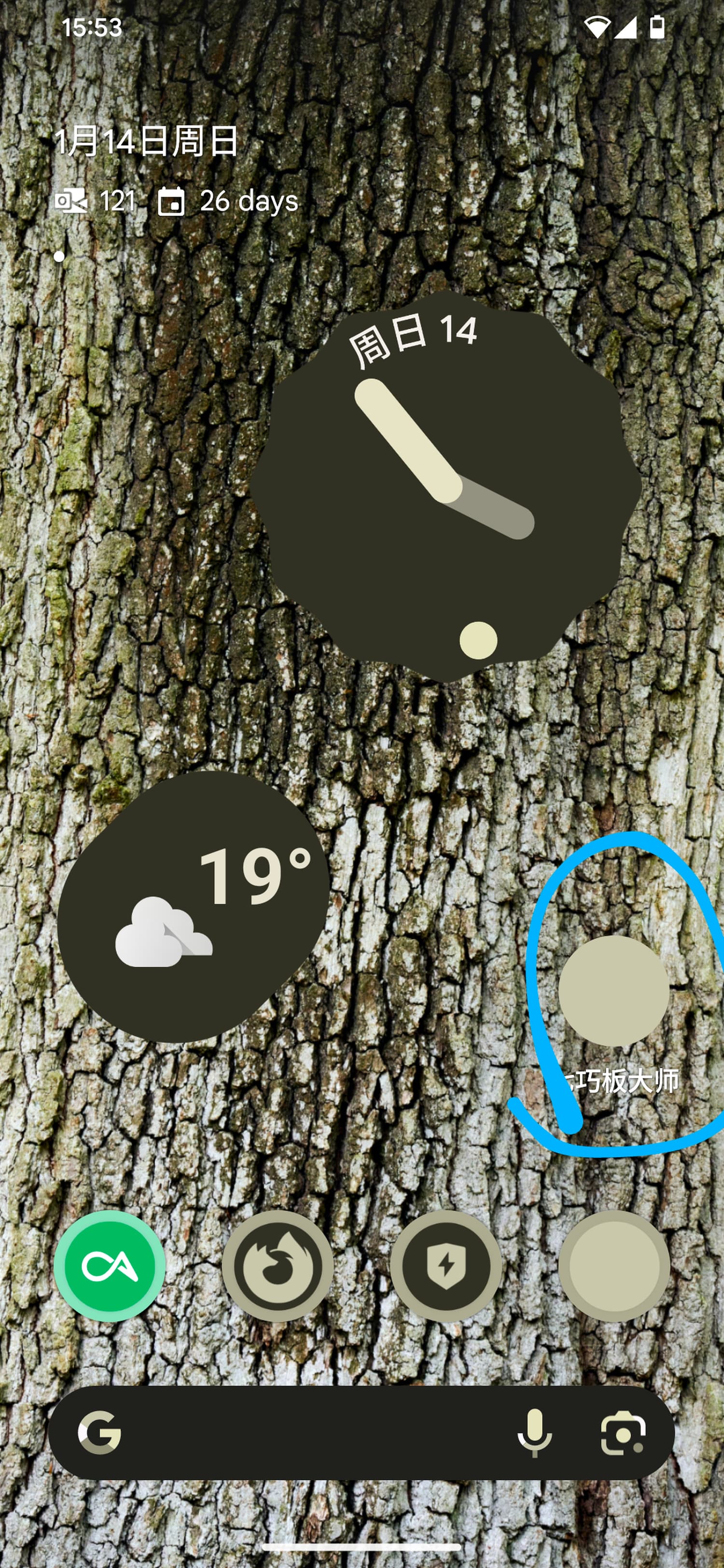Start a Google voice search
The width and height of the screenshot is (724, 1568).
point(534,1433)
